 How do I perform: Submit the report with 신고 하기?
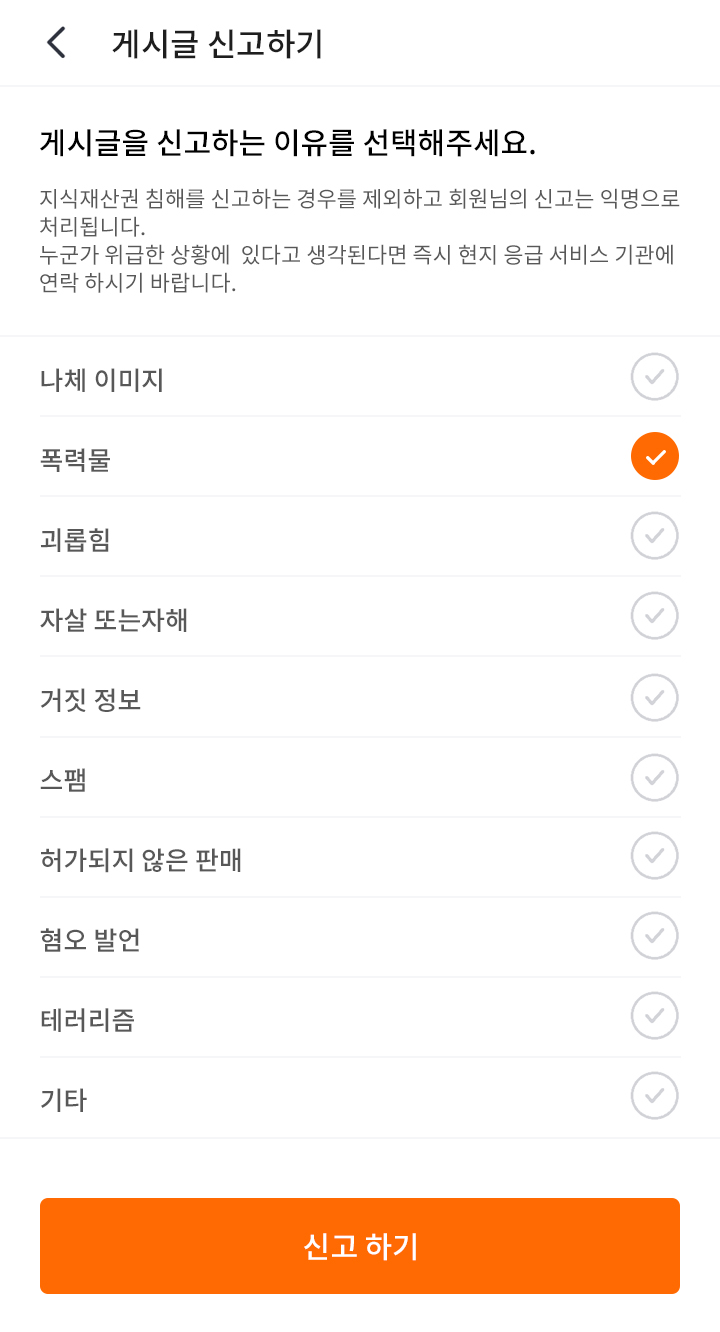360,1246
